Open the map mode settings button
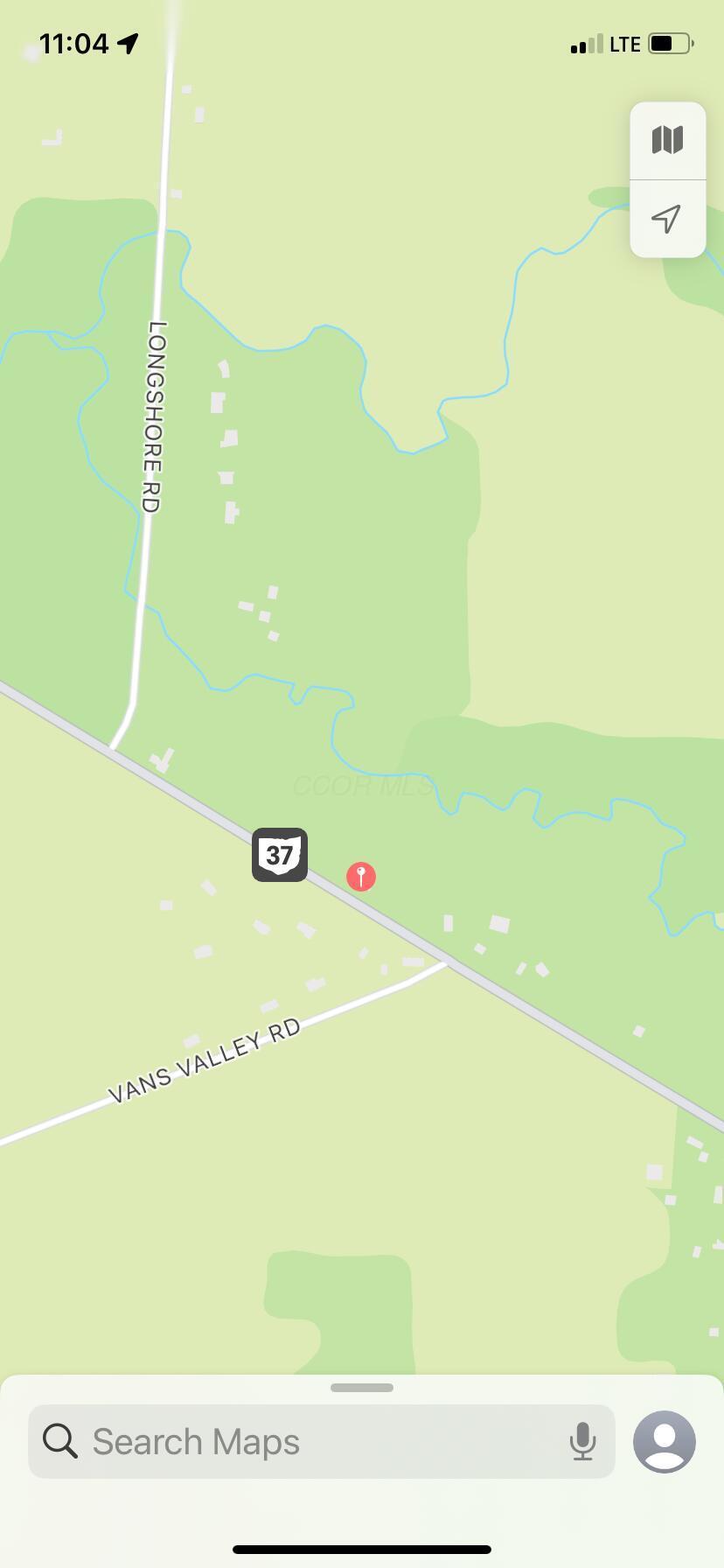This screenshot has height=1568, width=724. (x=667, y=140)
